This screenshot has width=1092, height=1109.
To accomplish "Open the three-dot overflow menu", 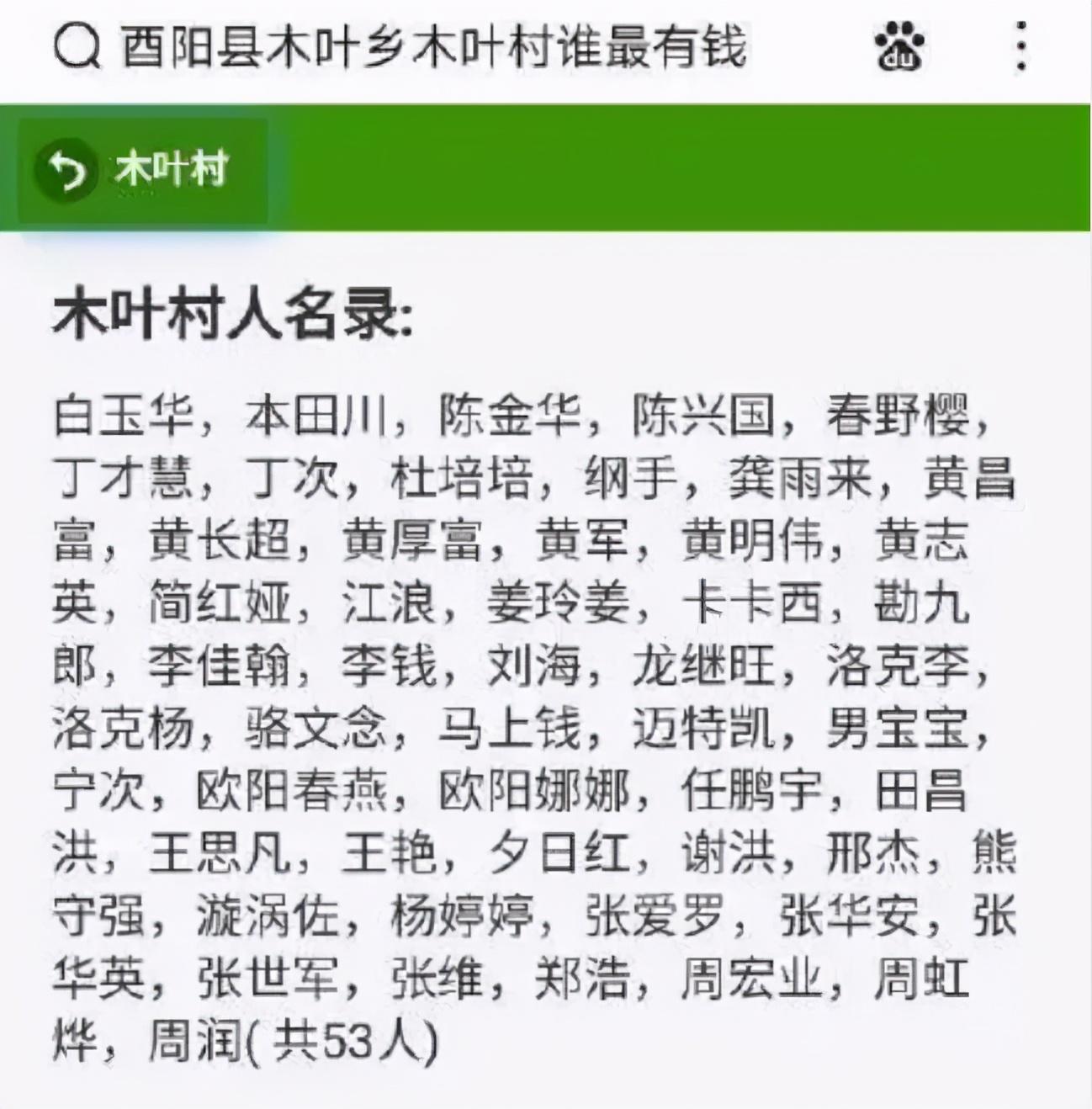I will coord(1020,46).
